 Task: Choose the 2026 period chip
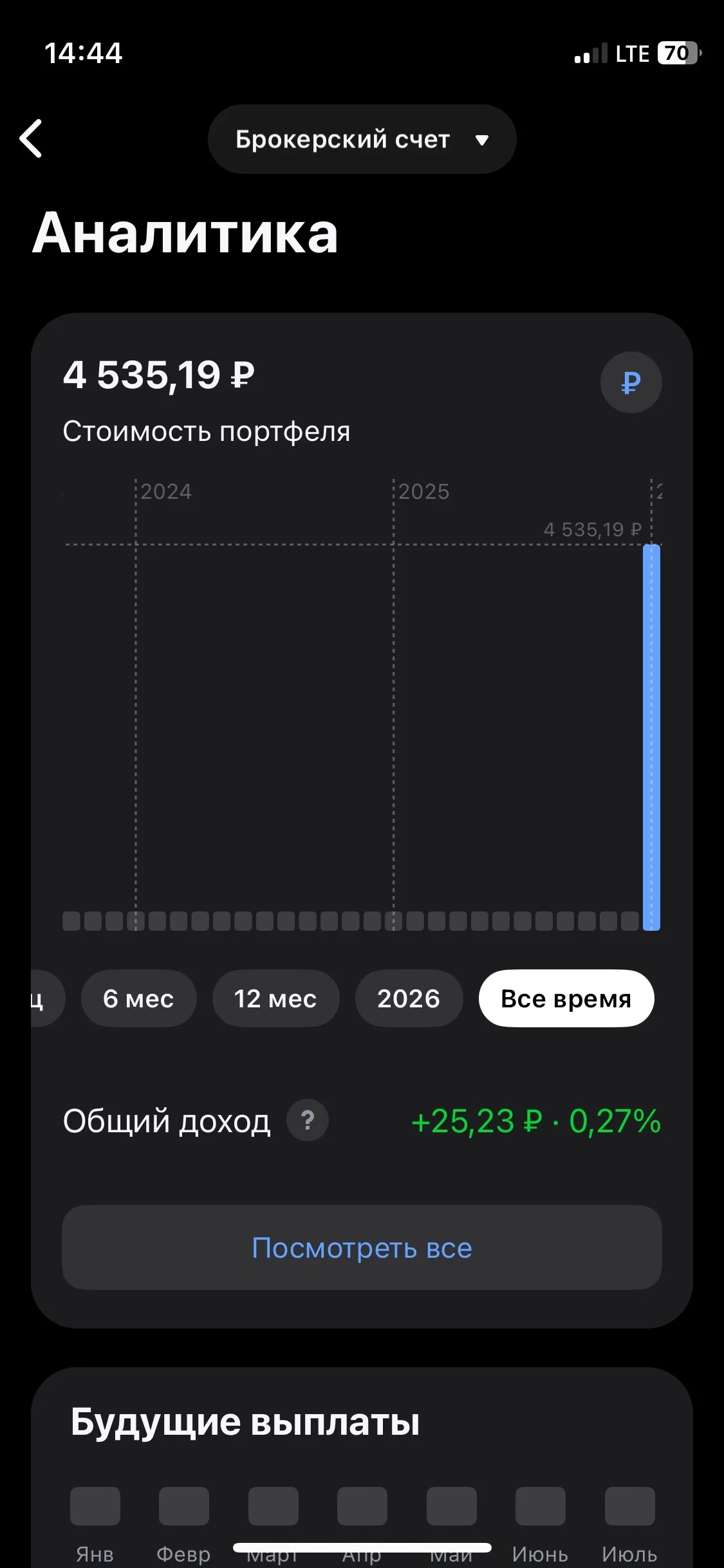[x=409, y=998]
